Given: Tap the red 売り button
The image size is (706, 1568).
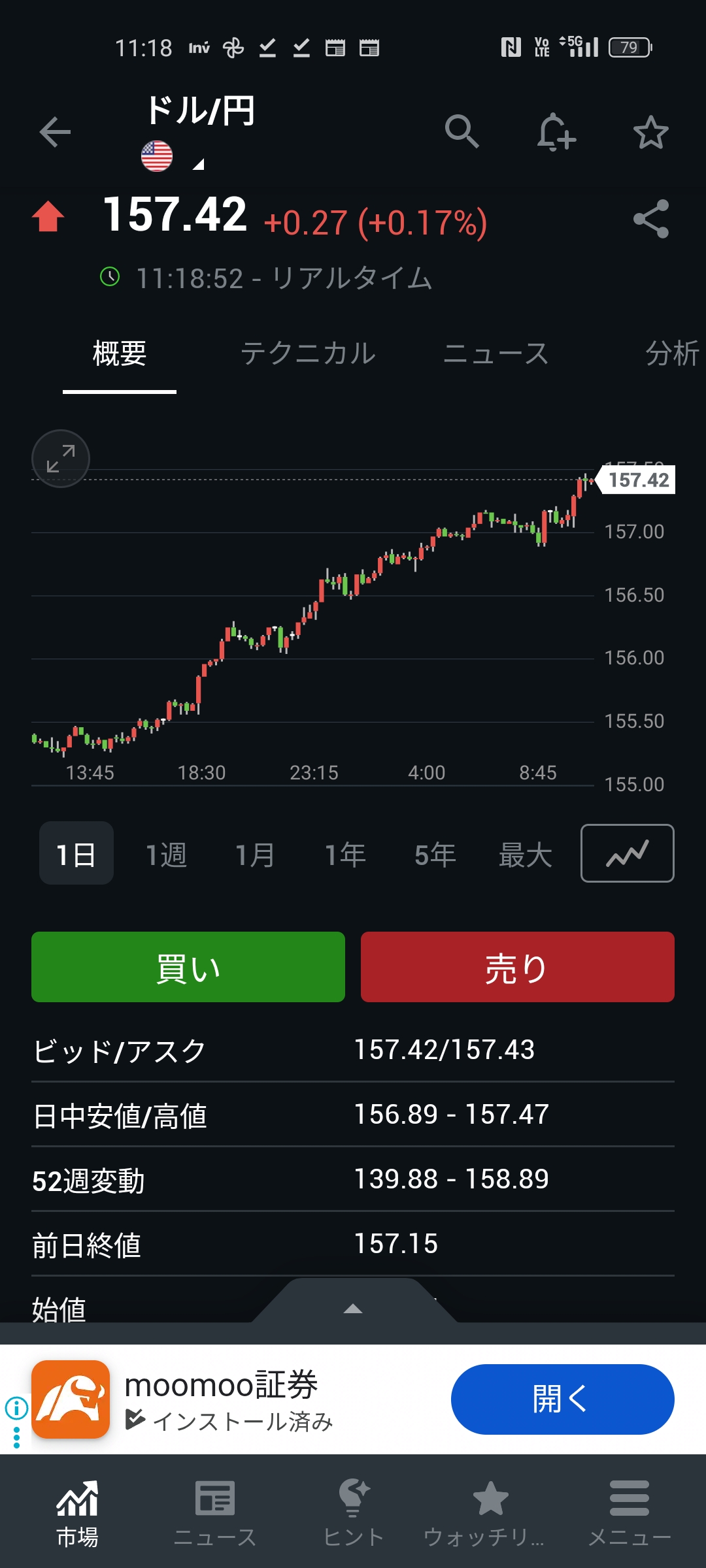Looking at the screenshot, I should click(x=517, y=967).
